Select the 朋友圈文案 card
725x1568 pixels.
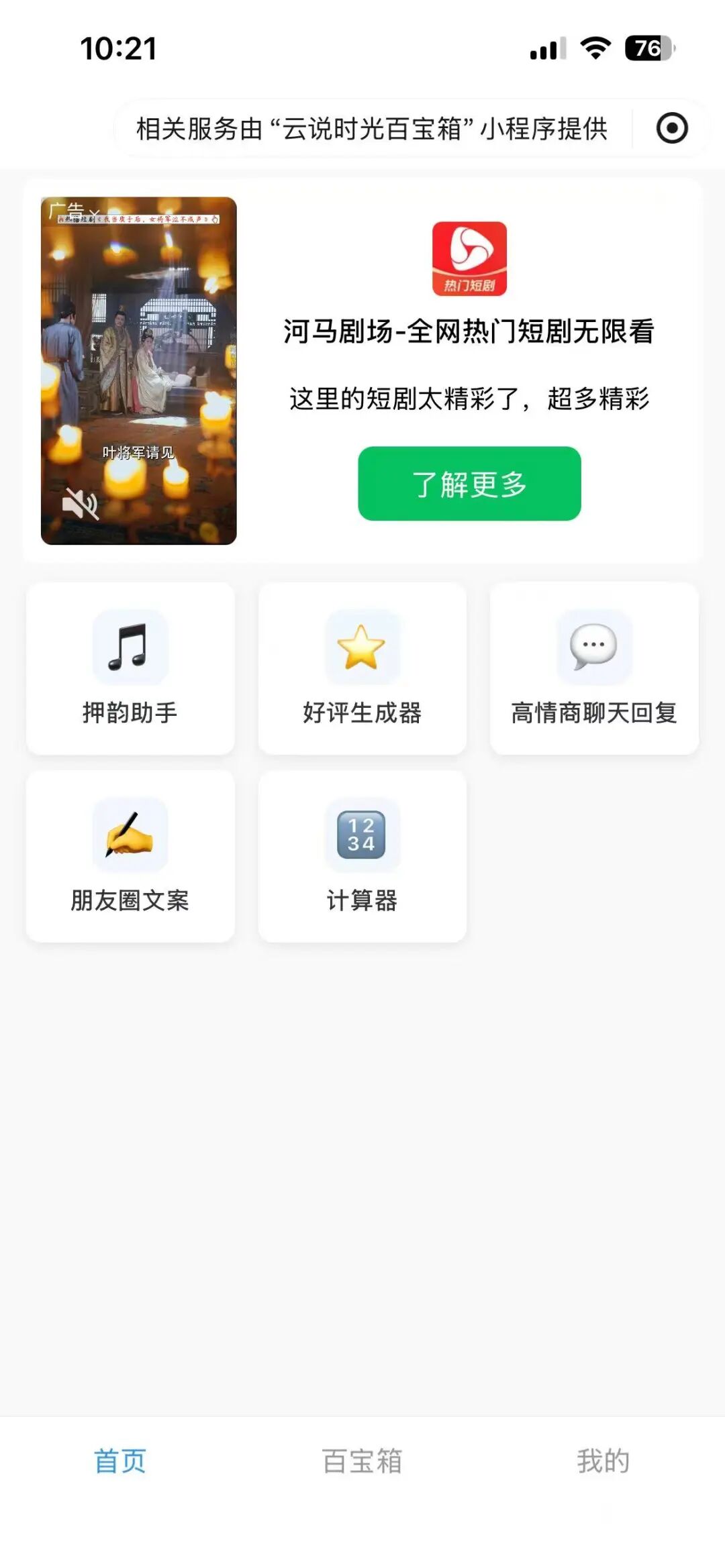tap(130, 856)
